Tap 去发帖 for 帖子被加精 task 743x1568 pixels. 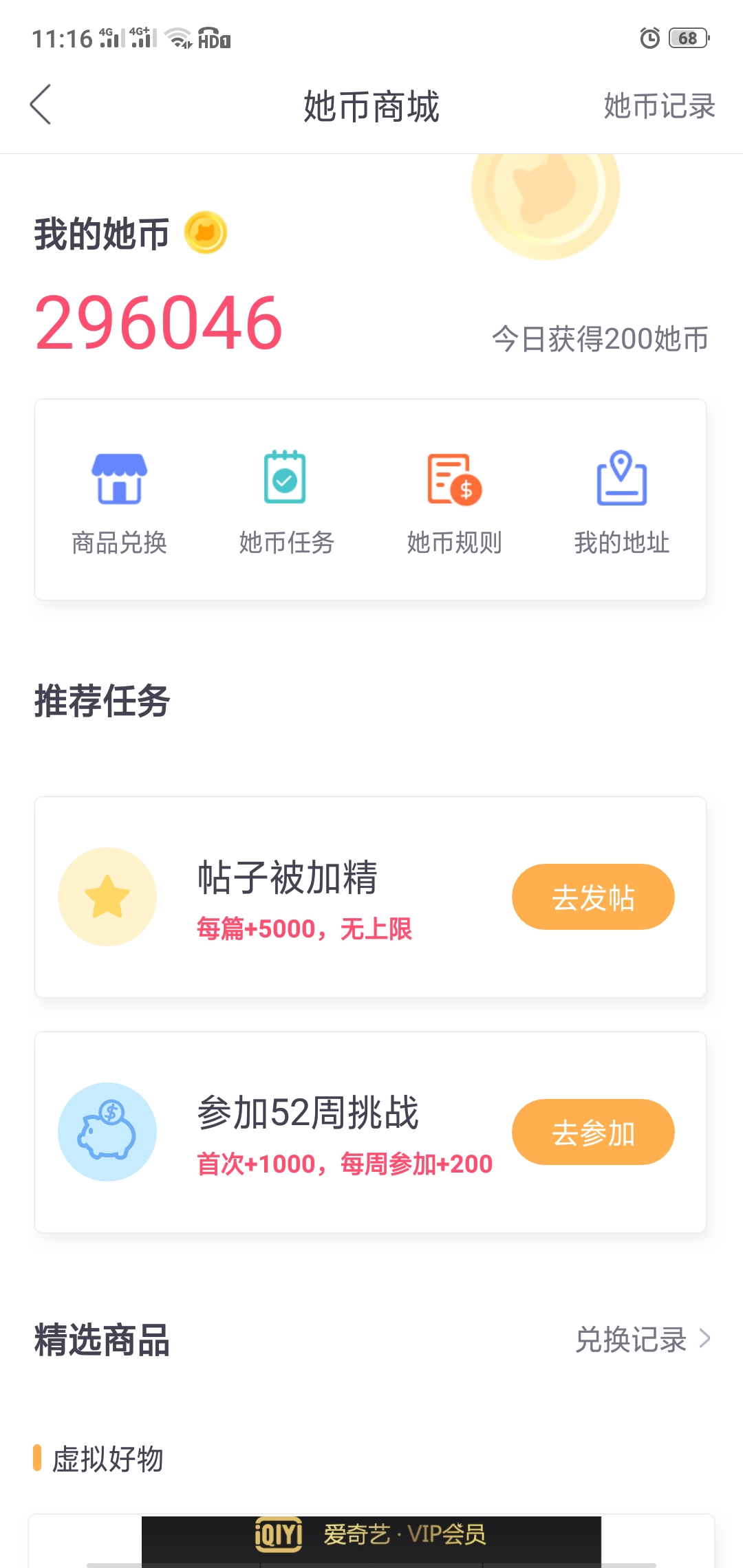pos(593,897)
